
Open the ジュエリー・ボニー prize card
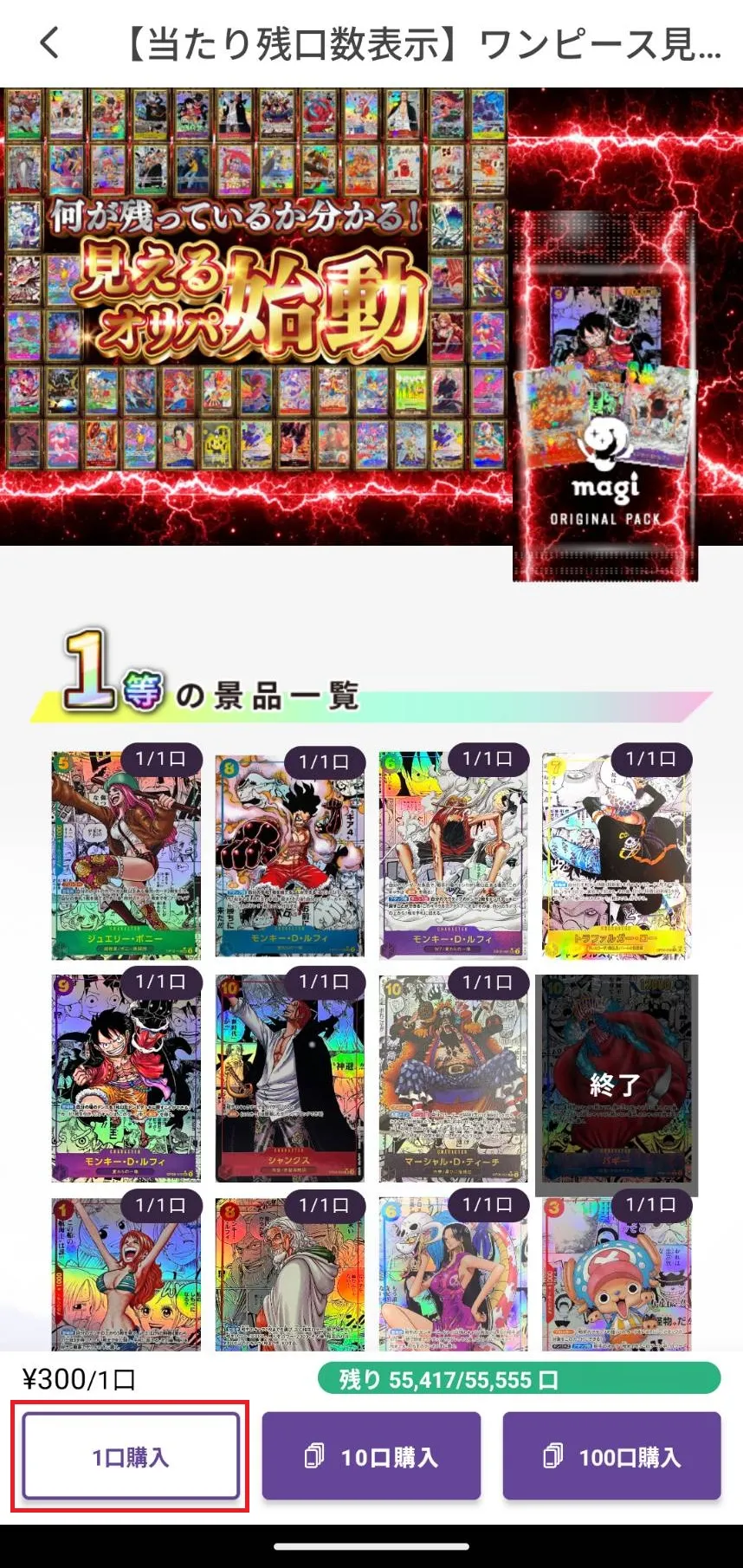coord(126,856)
